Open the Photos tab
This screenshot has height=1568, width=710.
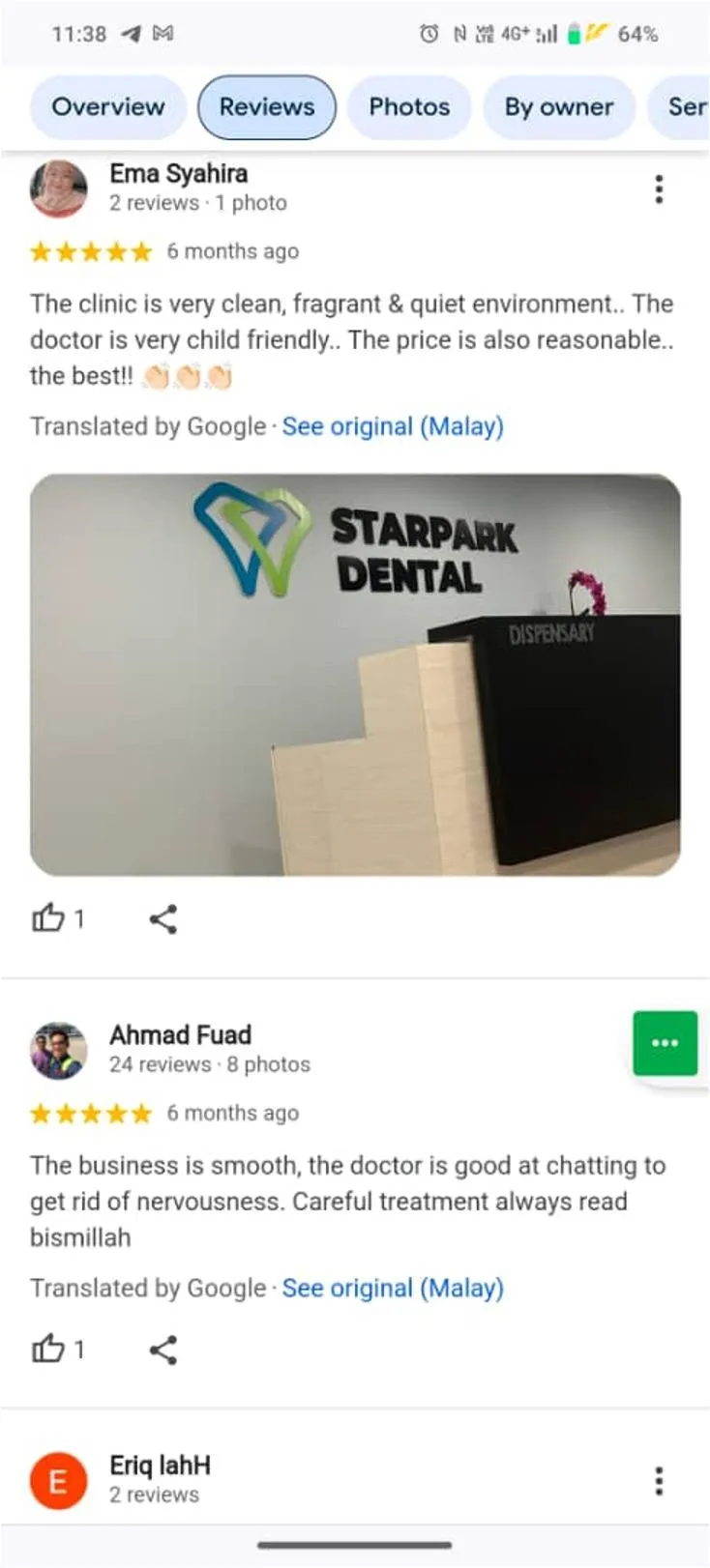tap(409, 107)
